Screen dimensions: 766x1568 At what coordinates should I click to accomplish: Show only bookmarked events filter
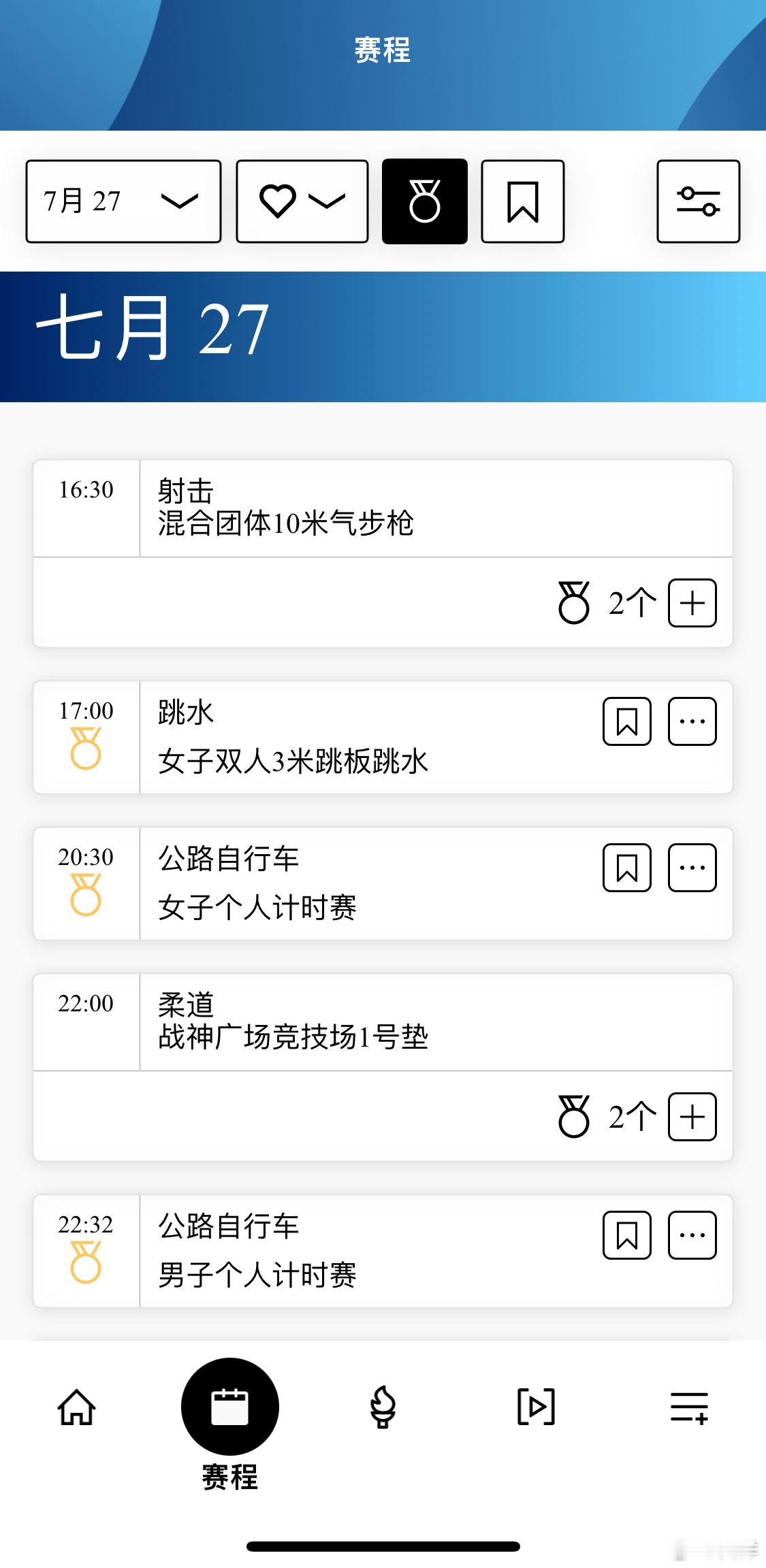523,201
